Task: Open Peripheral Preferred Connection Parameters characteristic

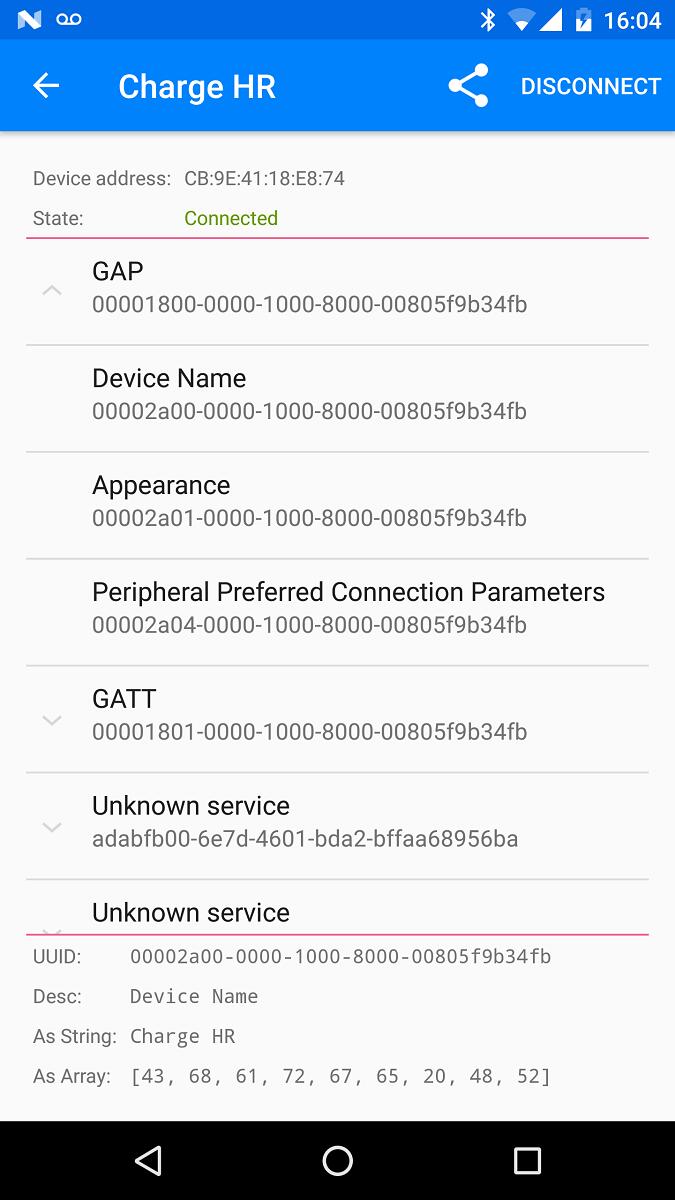Action: (337, 613)
